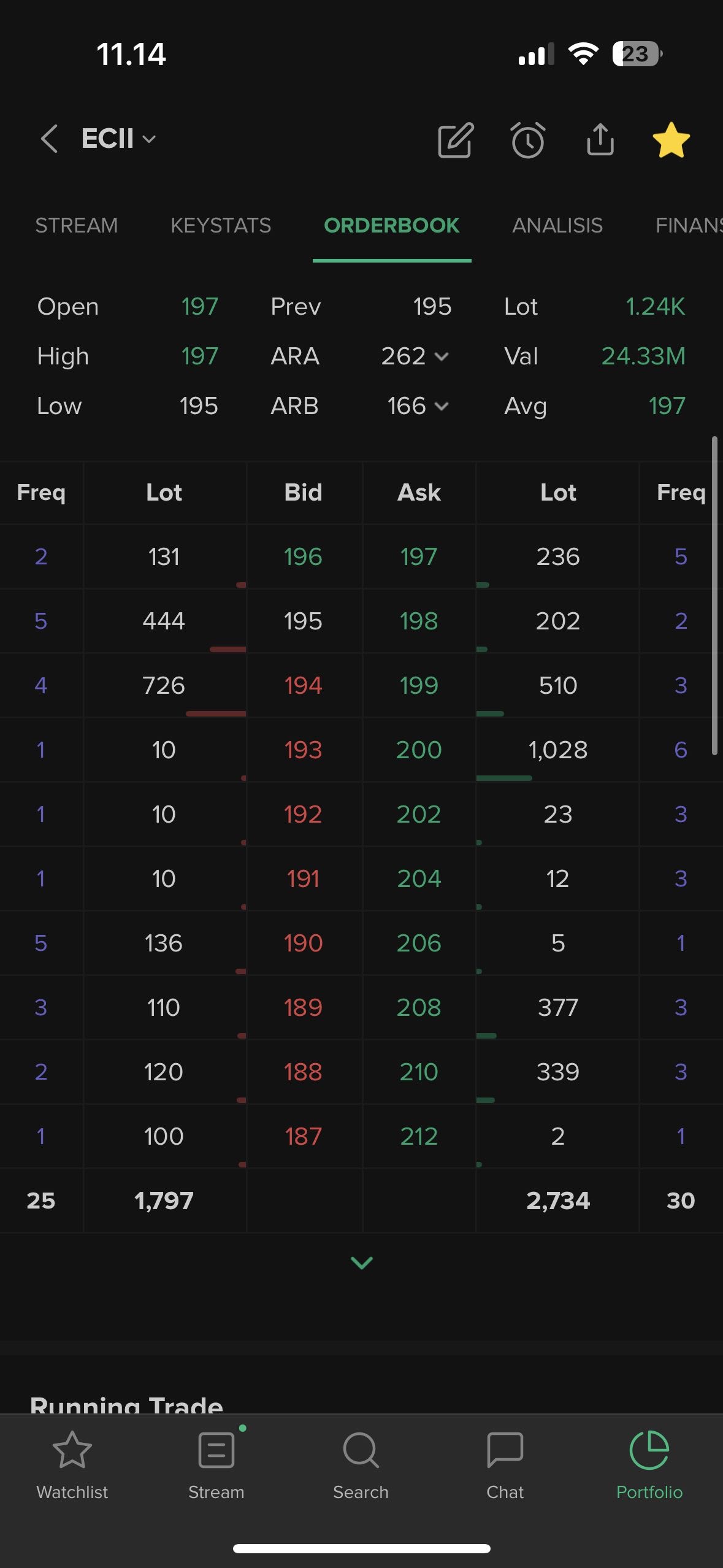Select the 196 bid price row

[303, 557]
